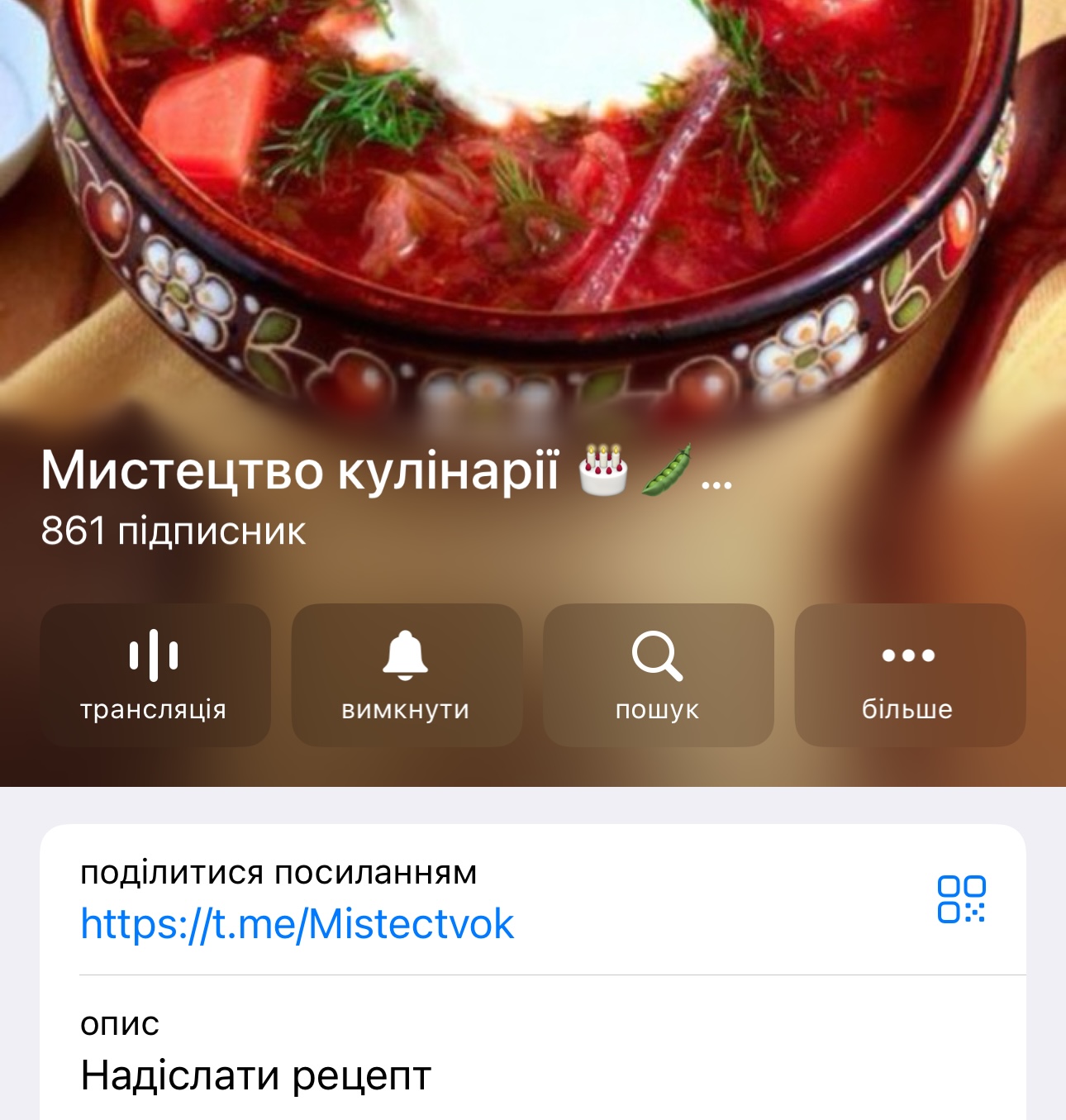Viewport: 1066px width, 1120px height.
Task: Open channel search with the magnifier icon
Action: [658, 653]
